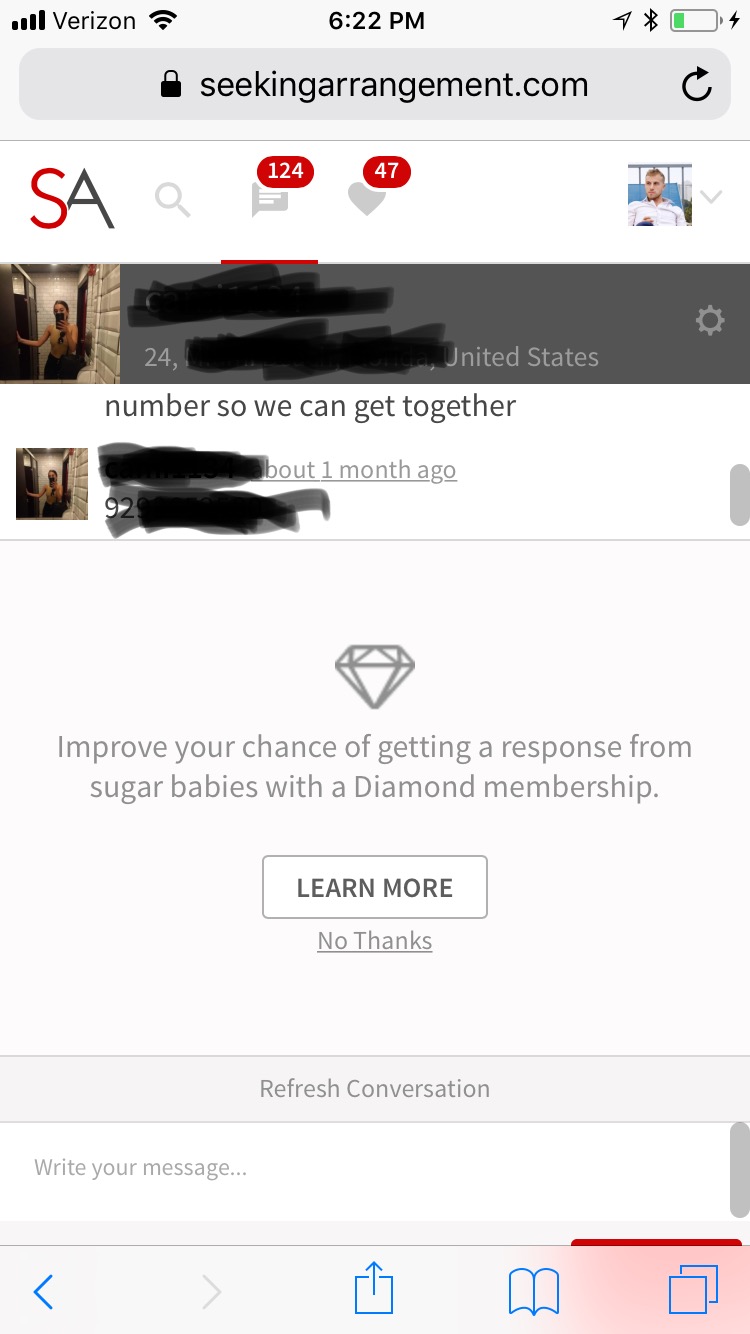Open conversation settings gear icon
Screen dimensions: 750x1334
pos(709,321)
